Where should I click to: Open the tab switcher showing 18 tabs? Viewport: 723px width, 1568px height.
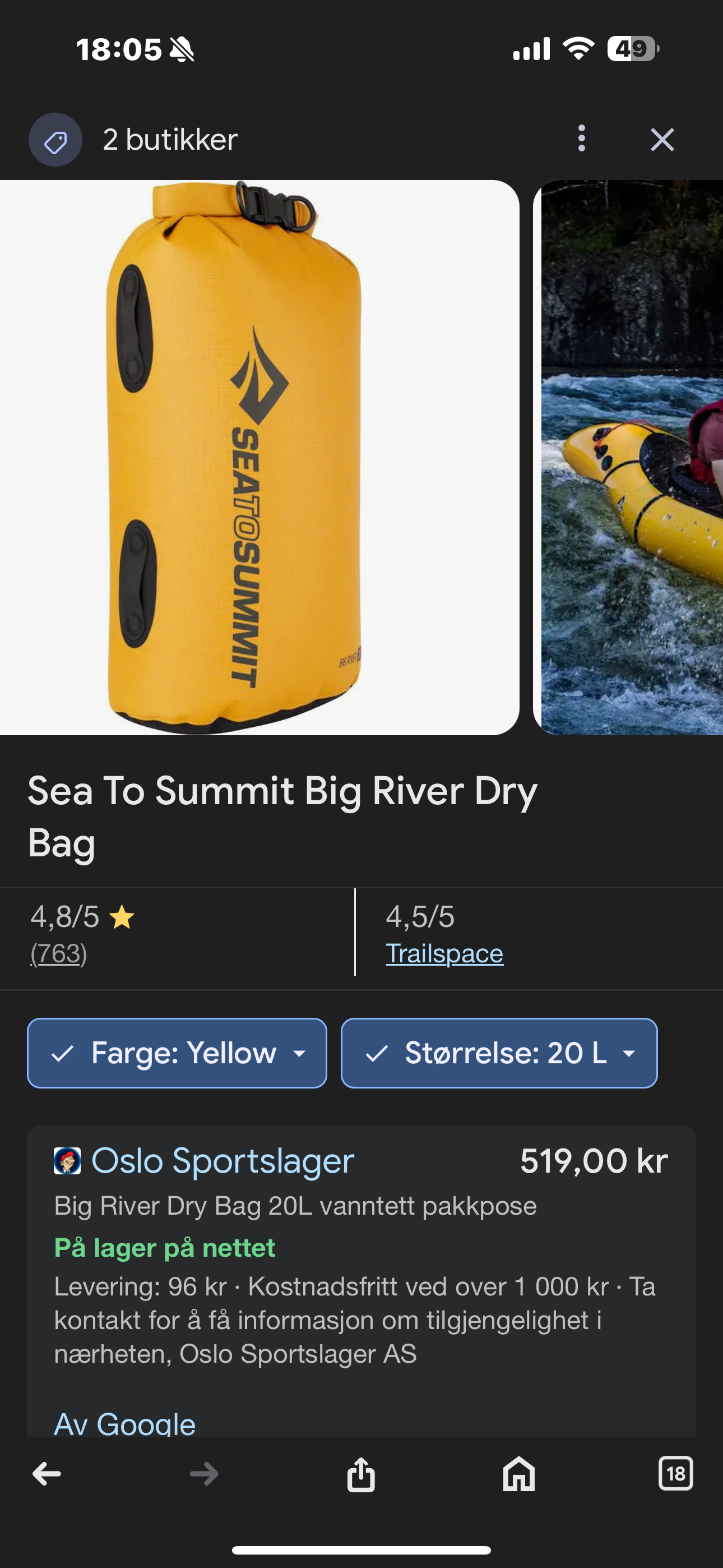675,1474
